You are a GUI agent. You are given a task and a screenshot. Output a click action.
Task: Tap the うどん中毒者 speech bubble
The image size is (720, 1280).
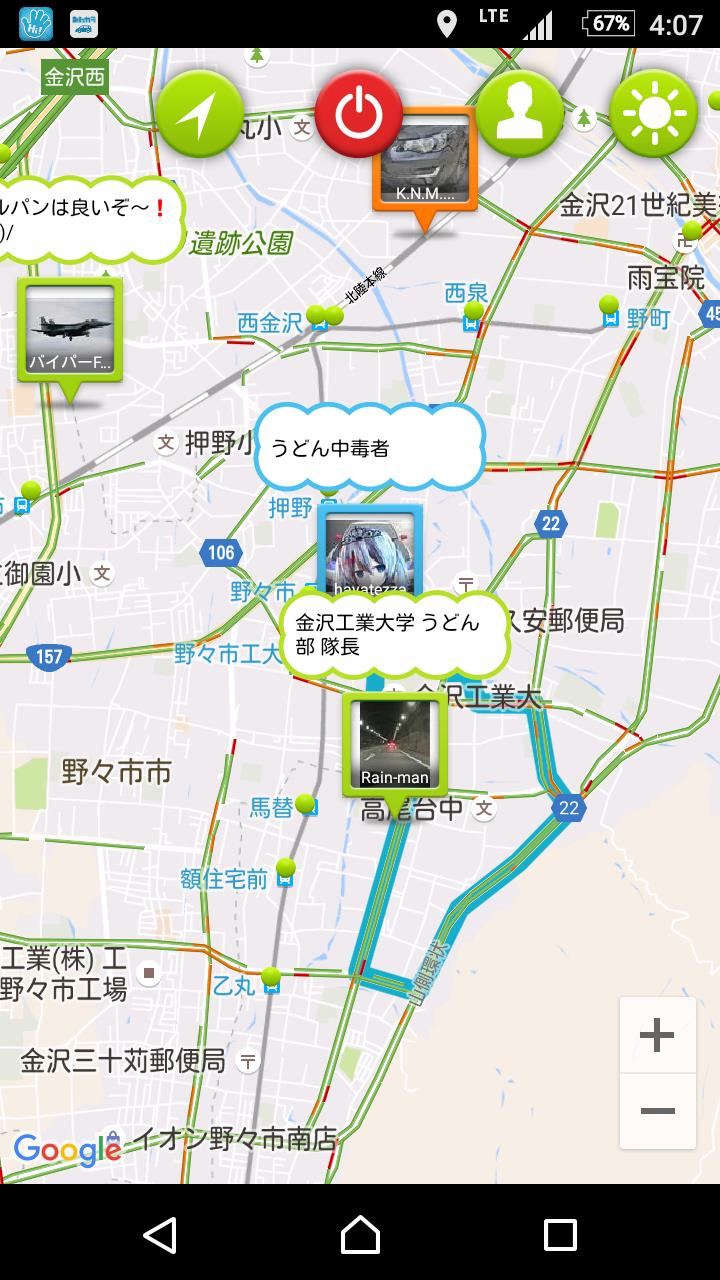tap(369, 448)
